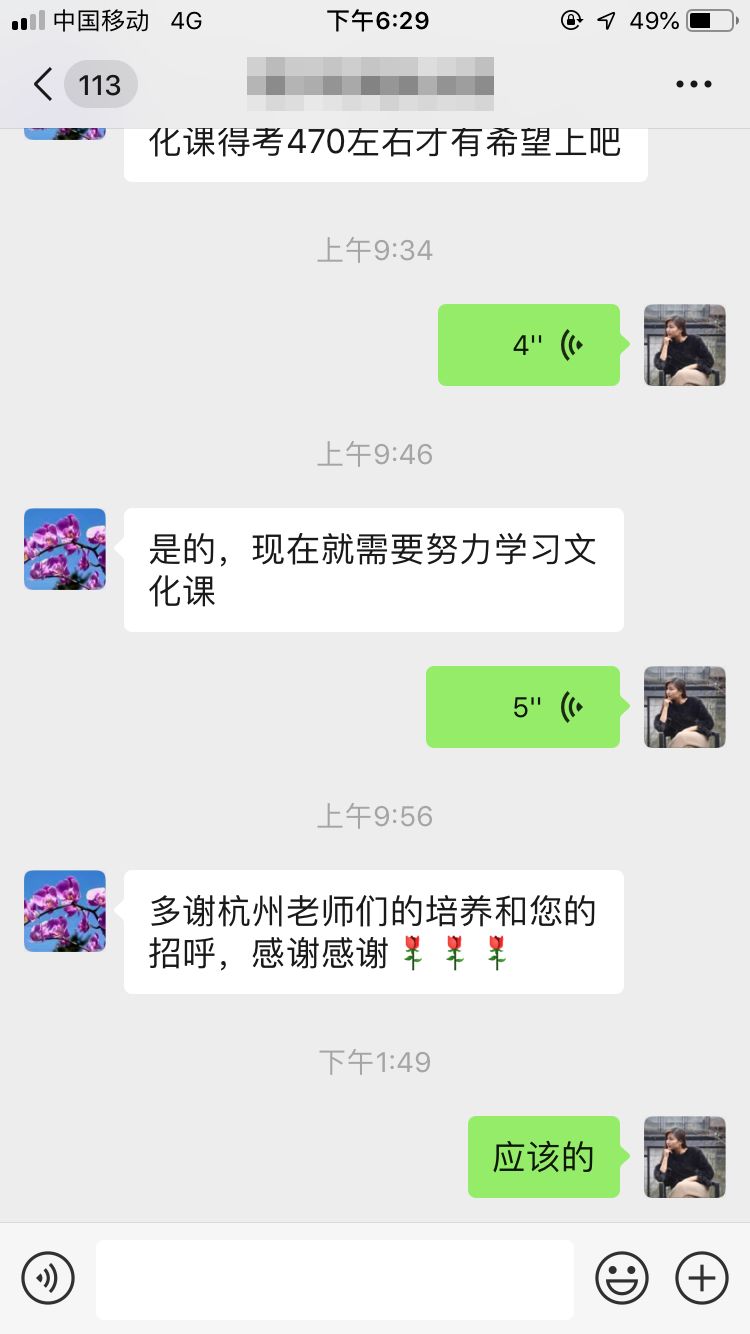Open the plus attachment menu
This screenshot has height=1334, width=750.
tap(702, 1278)
